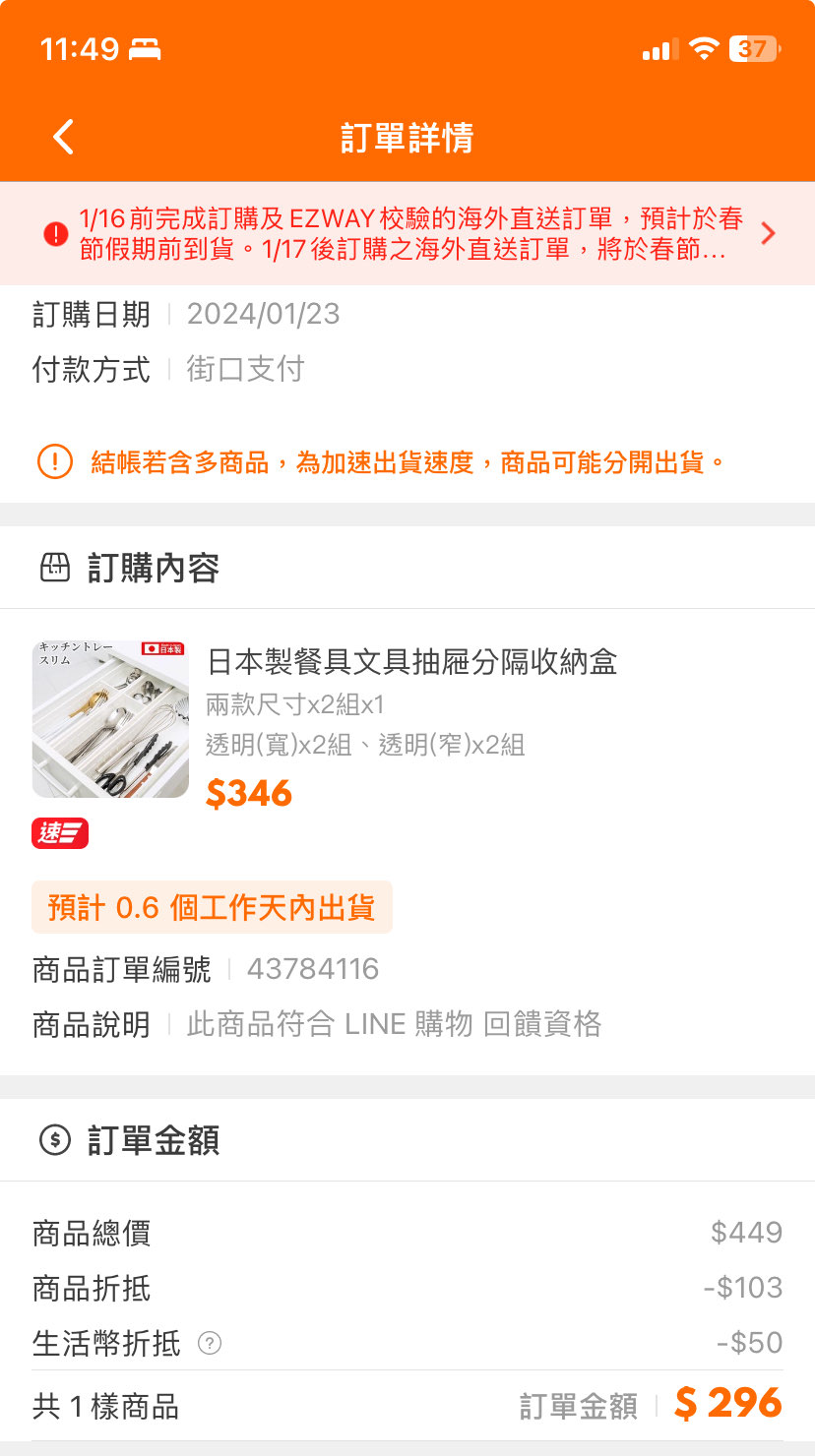View the 日本製餐具文具抽屜分隔收納盒 product
This screenshot has width=815, height=1456.
click(x=411, y=663)
